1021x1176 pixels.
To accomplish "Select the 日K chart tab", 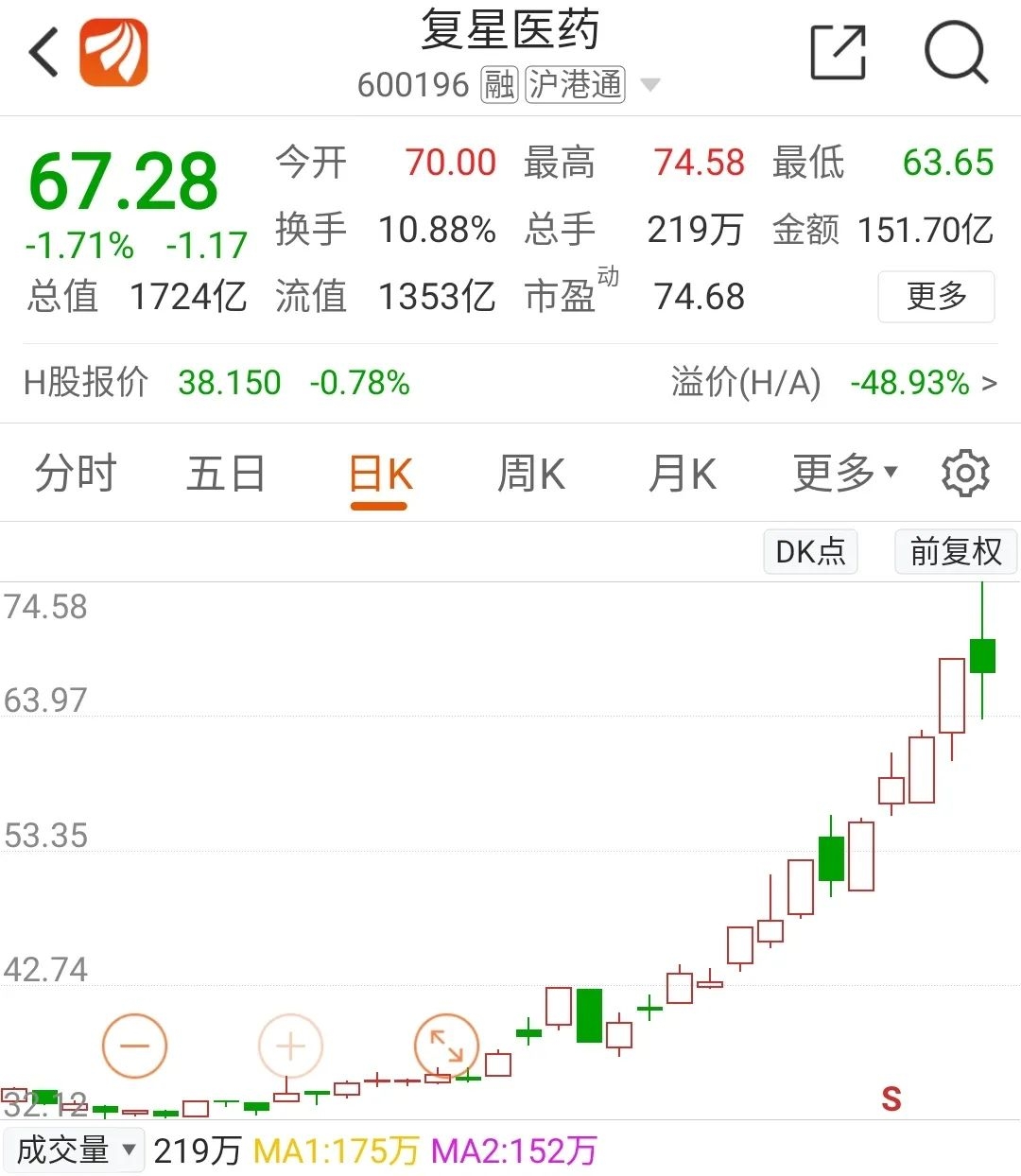I will click(x=380, y=474).
